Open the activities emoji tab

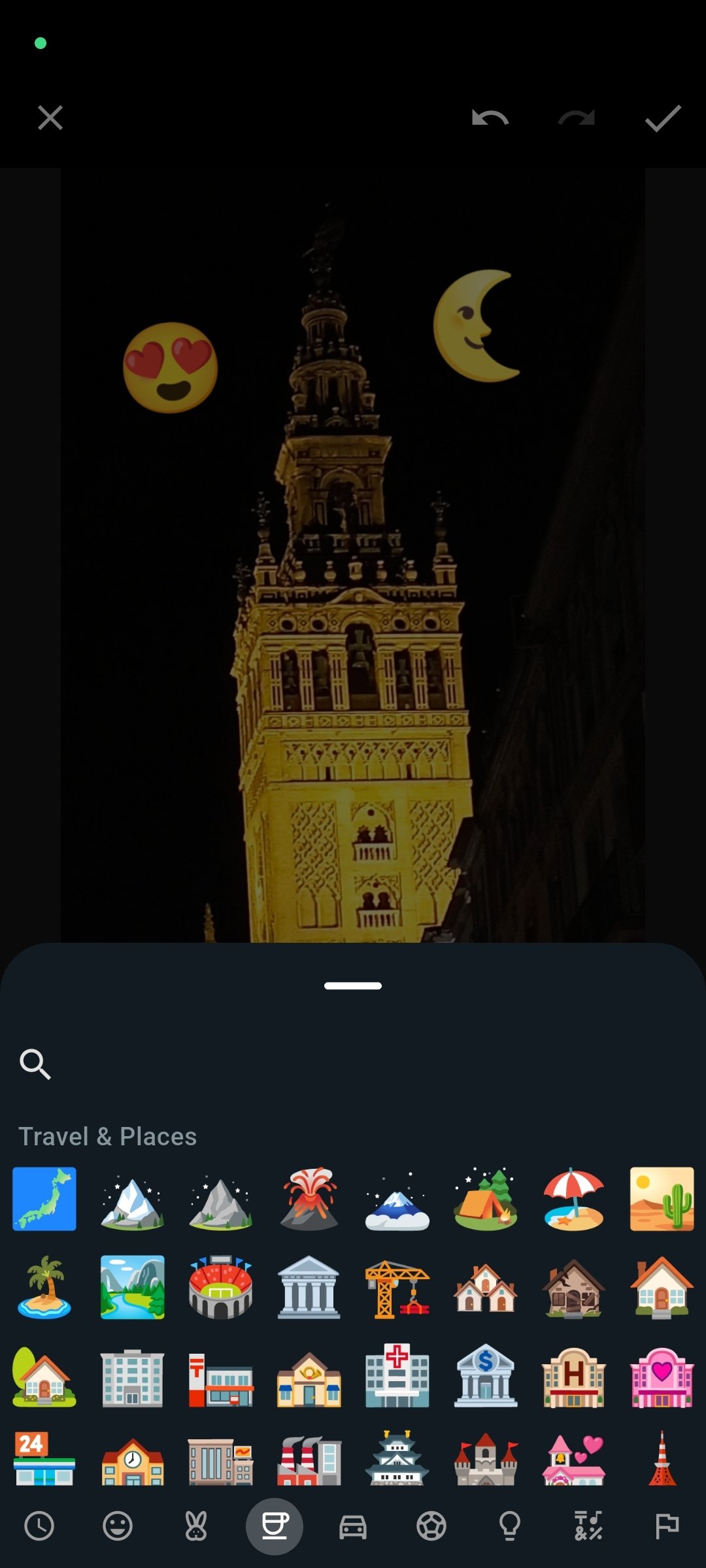click(431, 1527)
